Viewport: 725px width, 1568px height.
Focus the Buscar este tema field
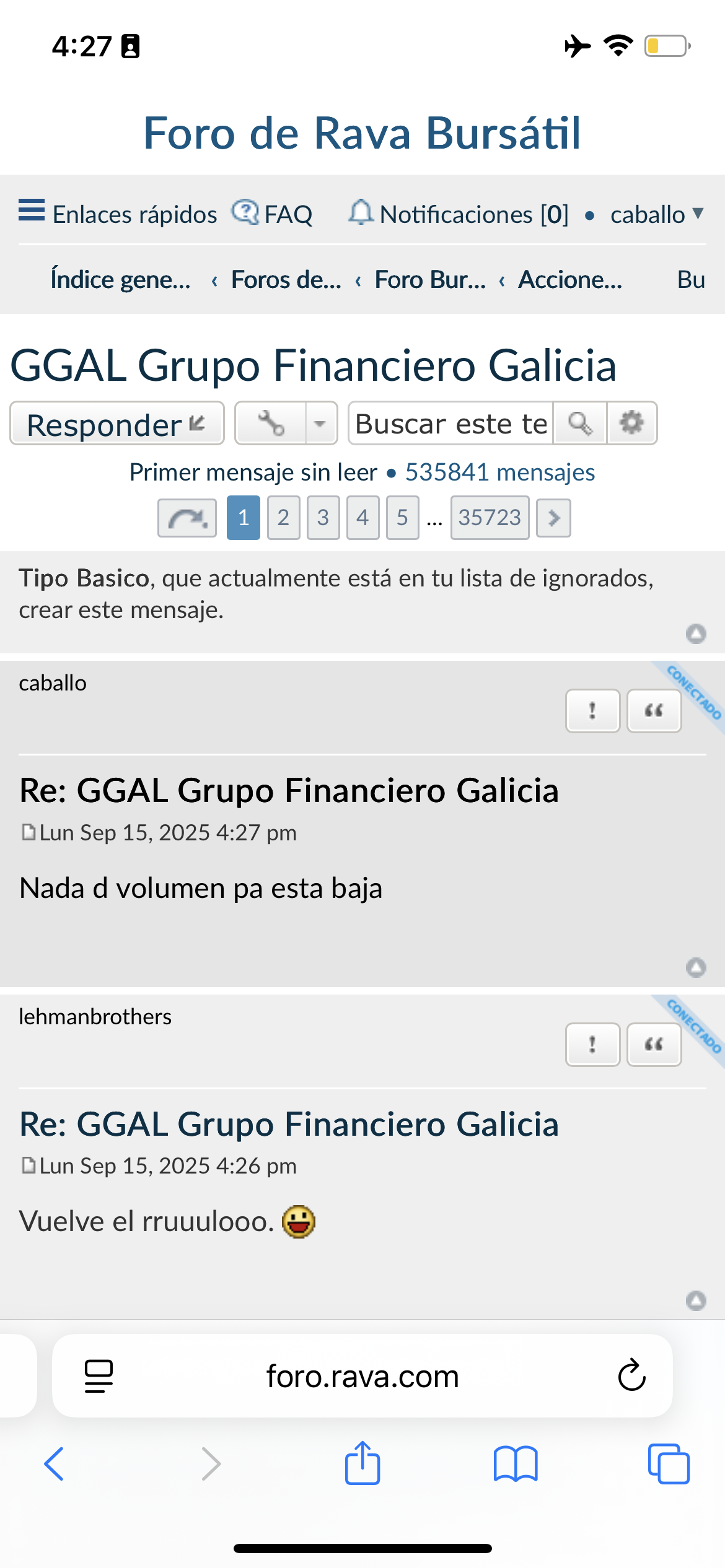click(x=451, y=424)
